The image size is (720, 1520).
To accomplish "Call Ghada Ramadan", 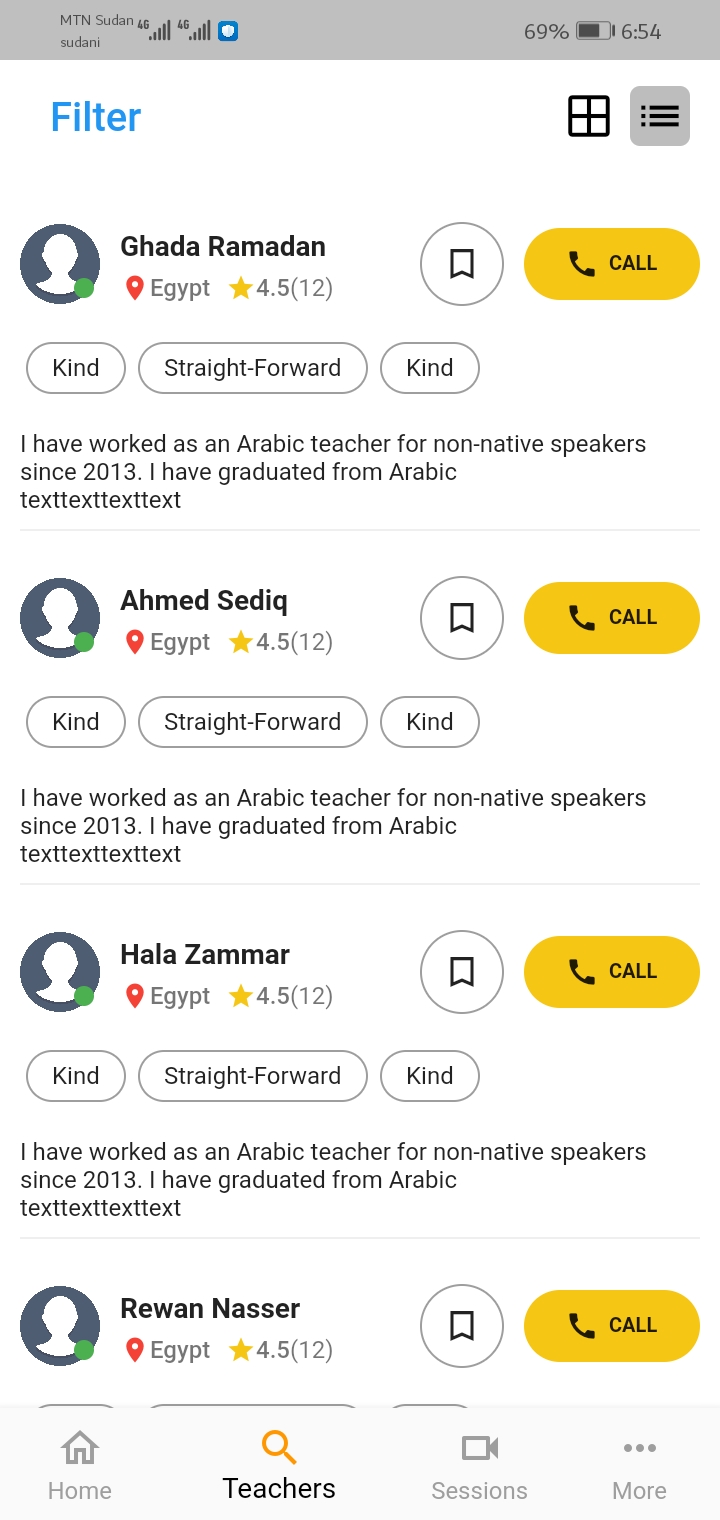I will coord(611,264).
